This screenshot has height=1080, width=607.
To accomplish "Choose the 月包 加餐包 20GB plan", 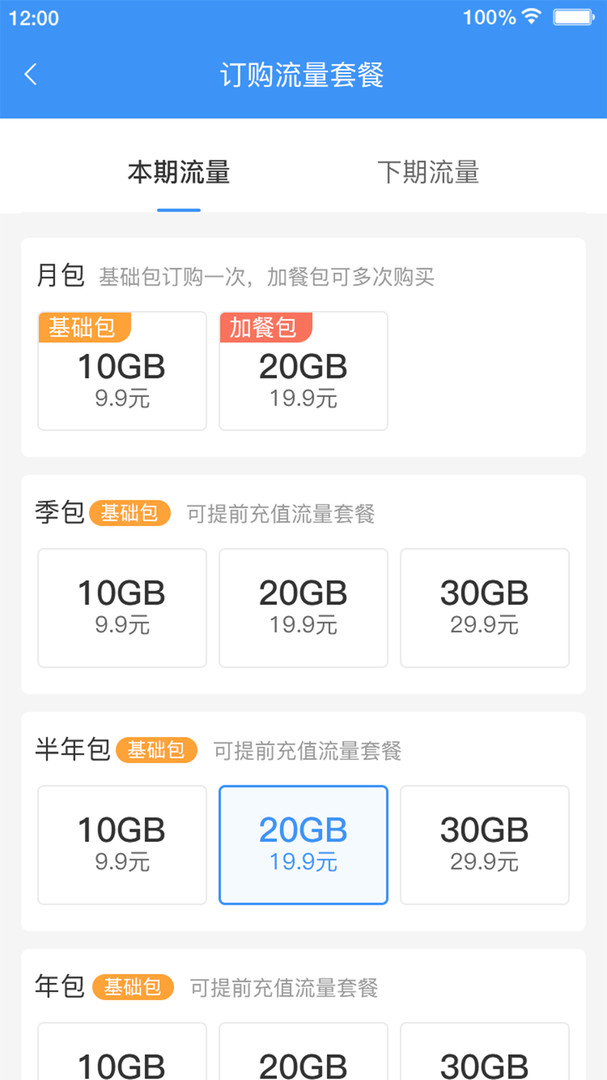I will 303,372.
